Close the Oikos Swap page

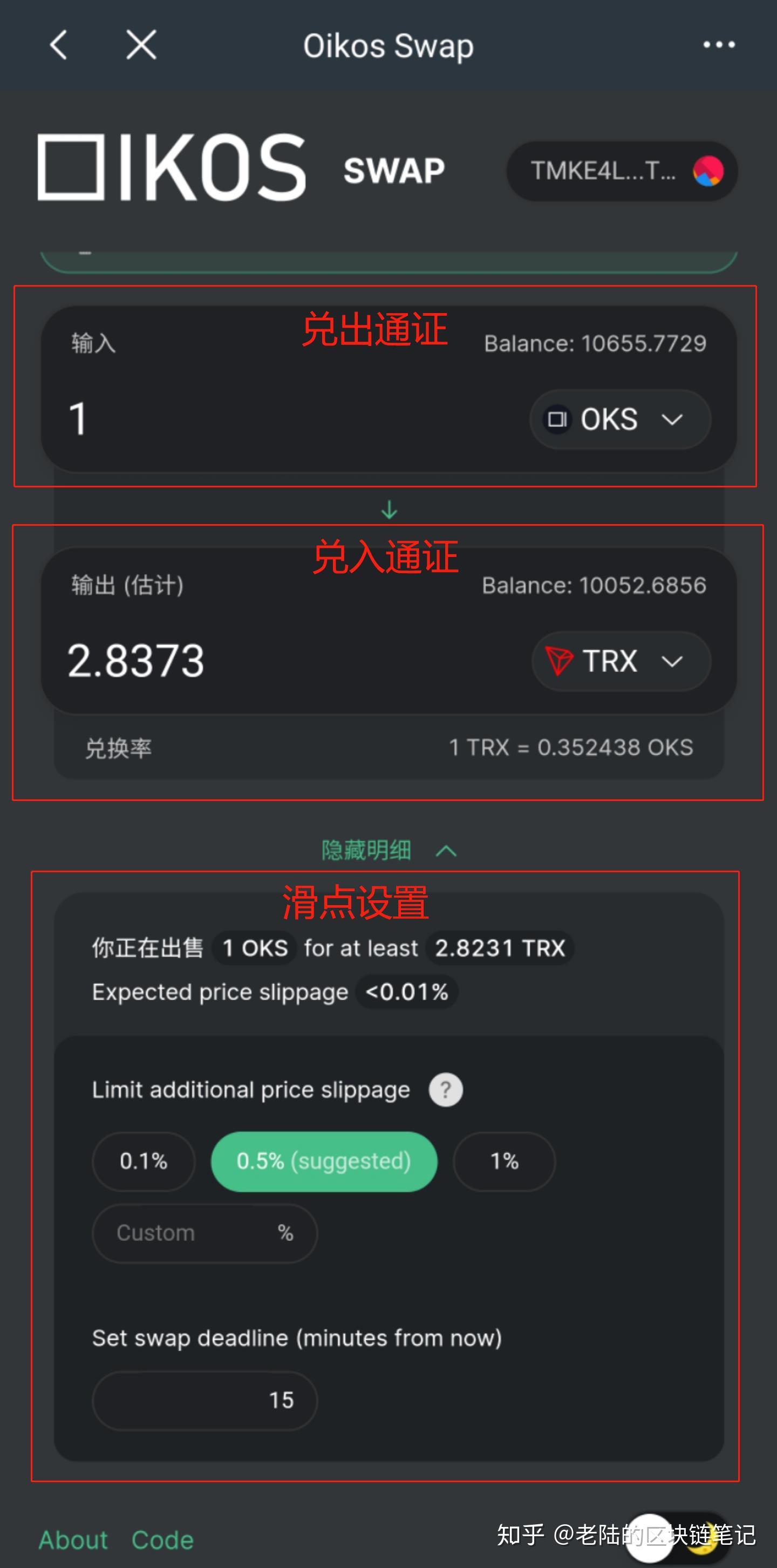point(141,45)
